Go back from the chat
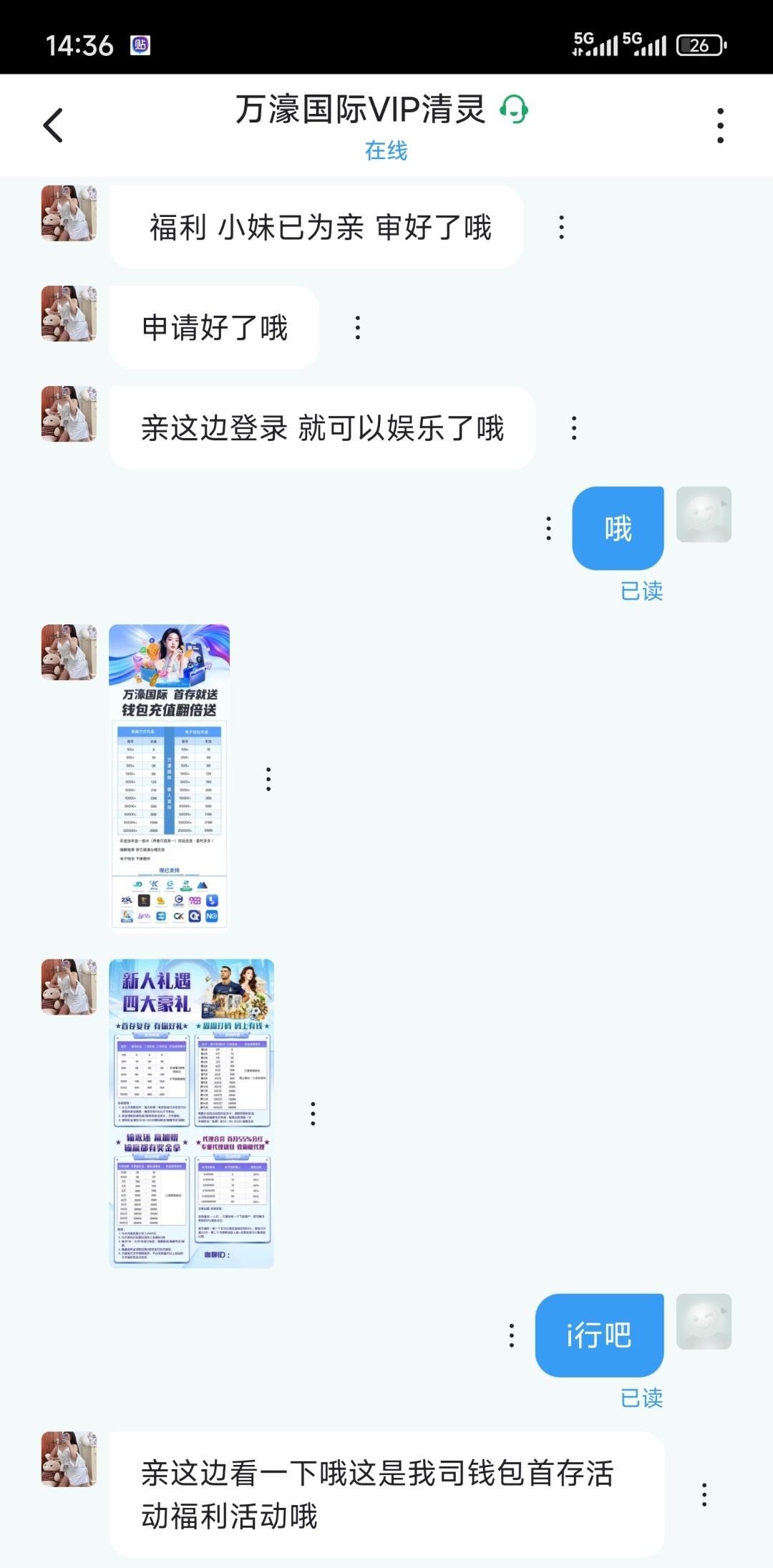The height and width of the screenshot is (1568, 773). coord(54,126)
